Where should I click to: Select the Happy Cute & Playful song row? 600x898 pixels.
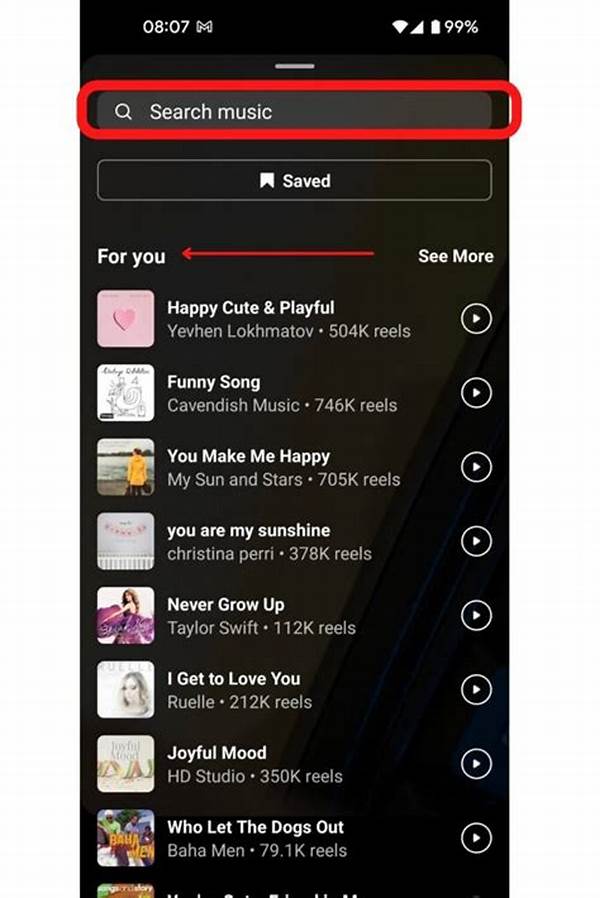pos(288,319)
